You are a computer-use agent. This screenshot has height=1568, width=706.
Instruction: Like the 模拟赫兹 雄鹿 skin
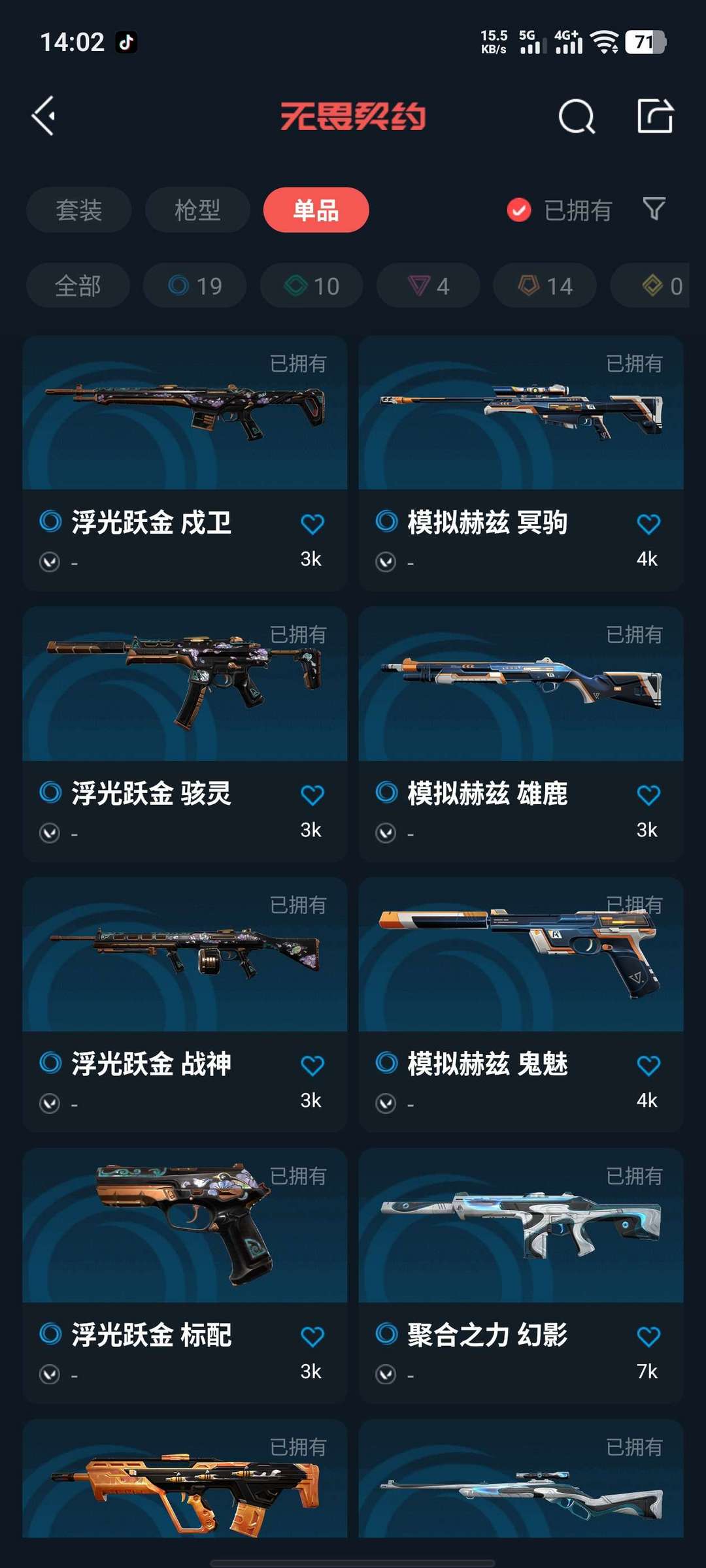click(648, 795)
